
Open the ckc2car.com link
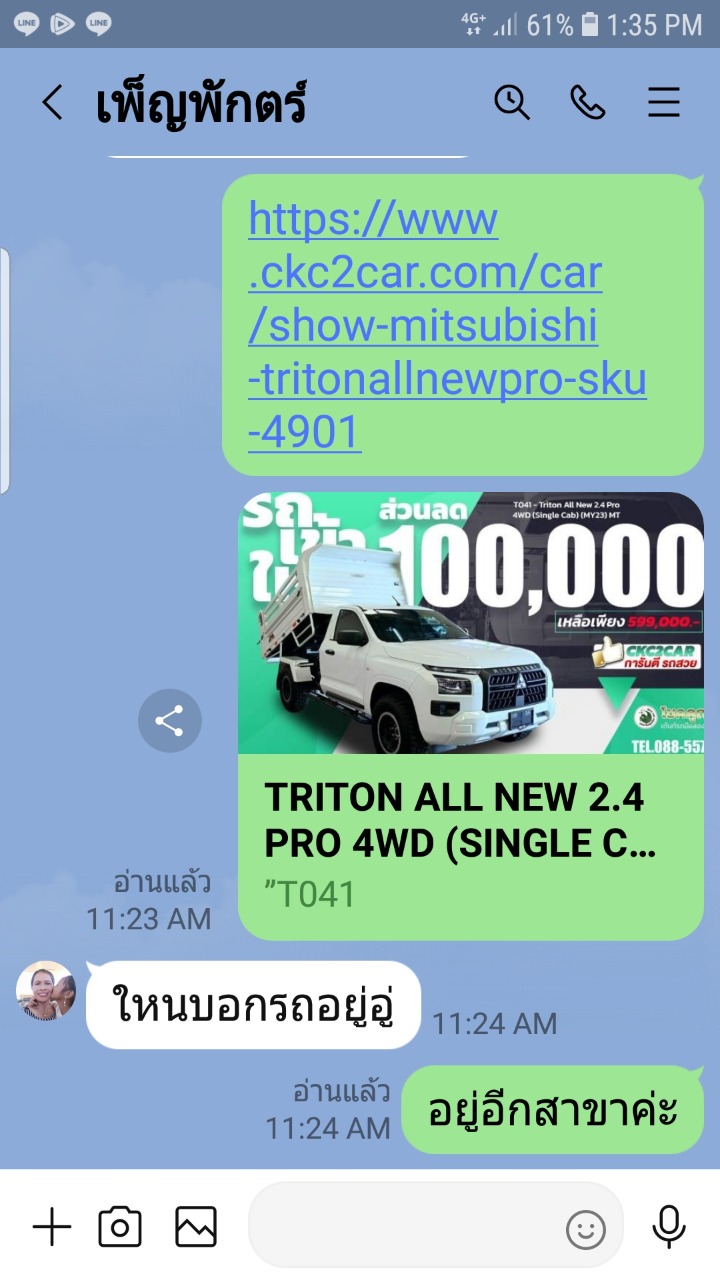click(x=448, y=325)
